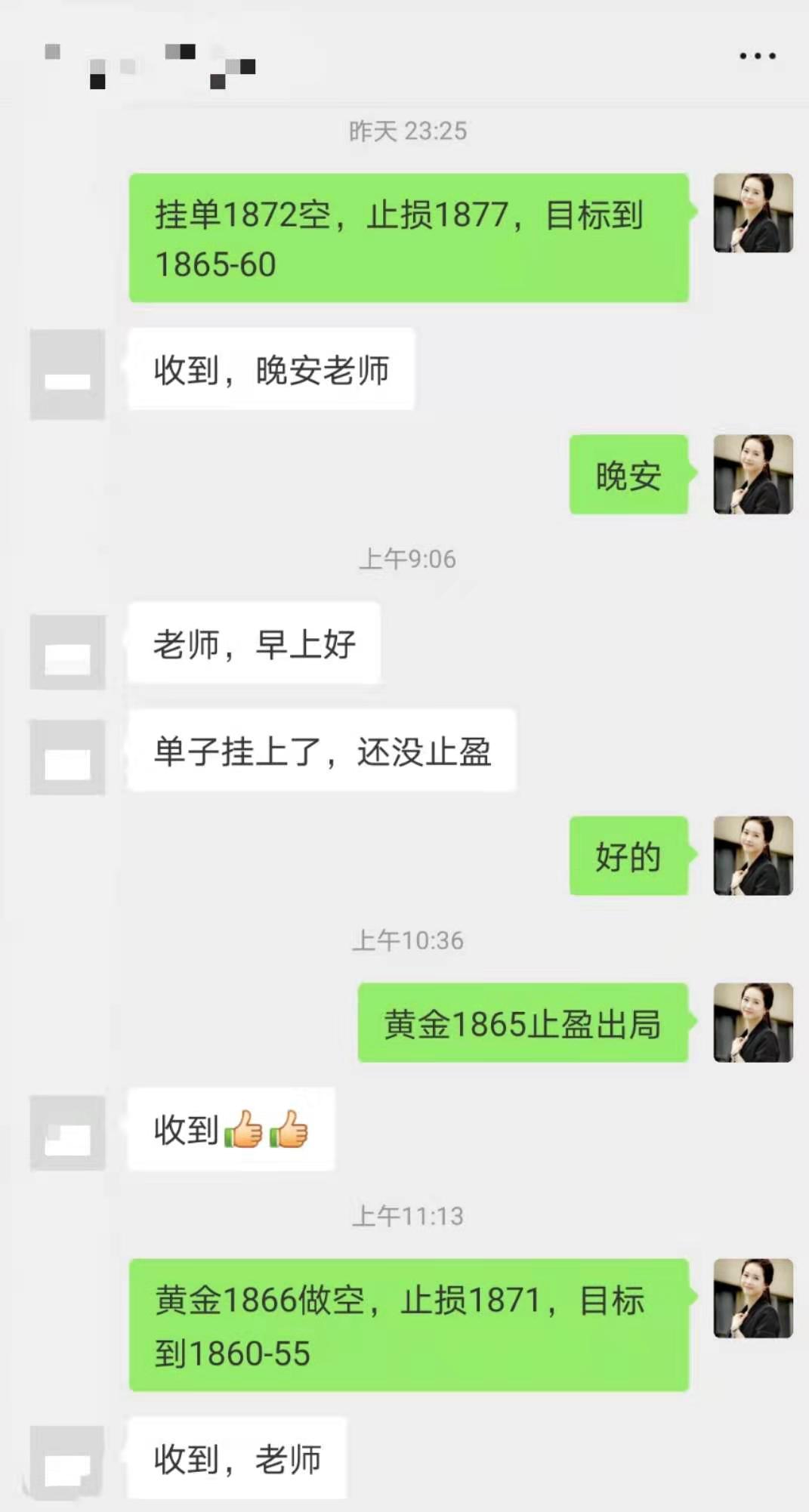Open the avatar beside the 好的 message
The image size is (809, 1512).
pyautogui.click(x=753, y=856)
